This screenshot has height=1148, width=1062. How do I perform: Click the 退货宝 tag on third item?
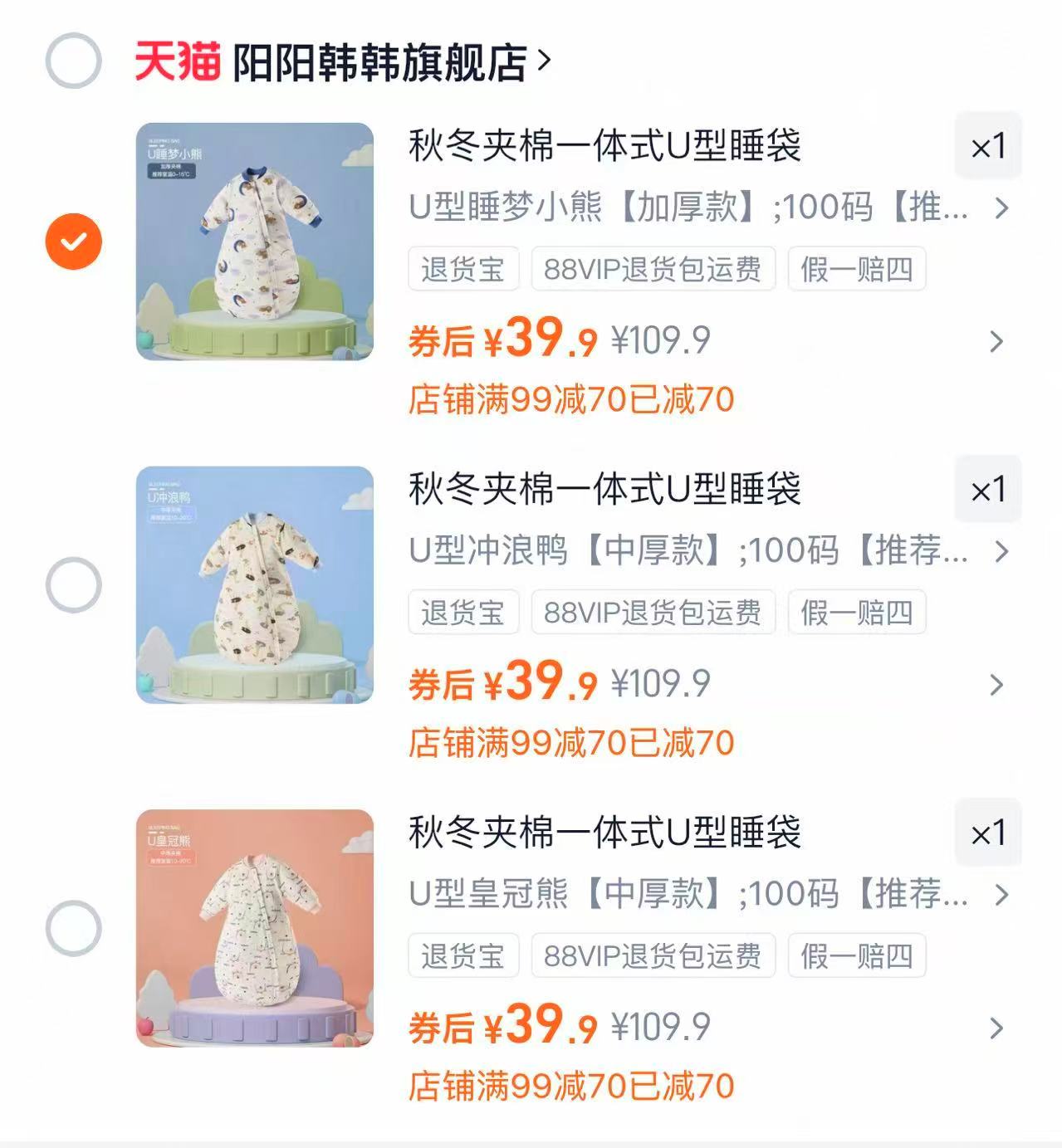coord(462,956)
